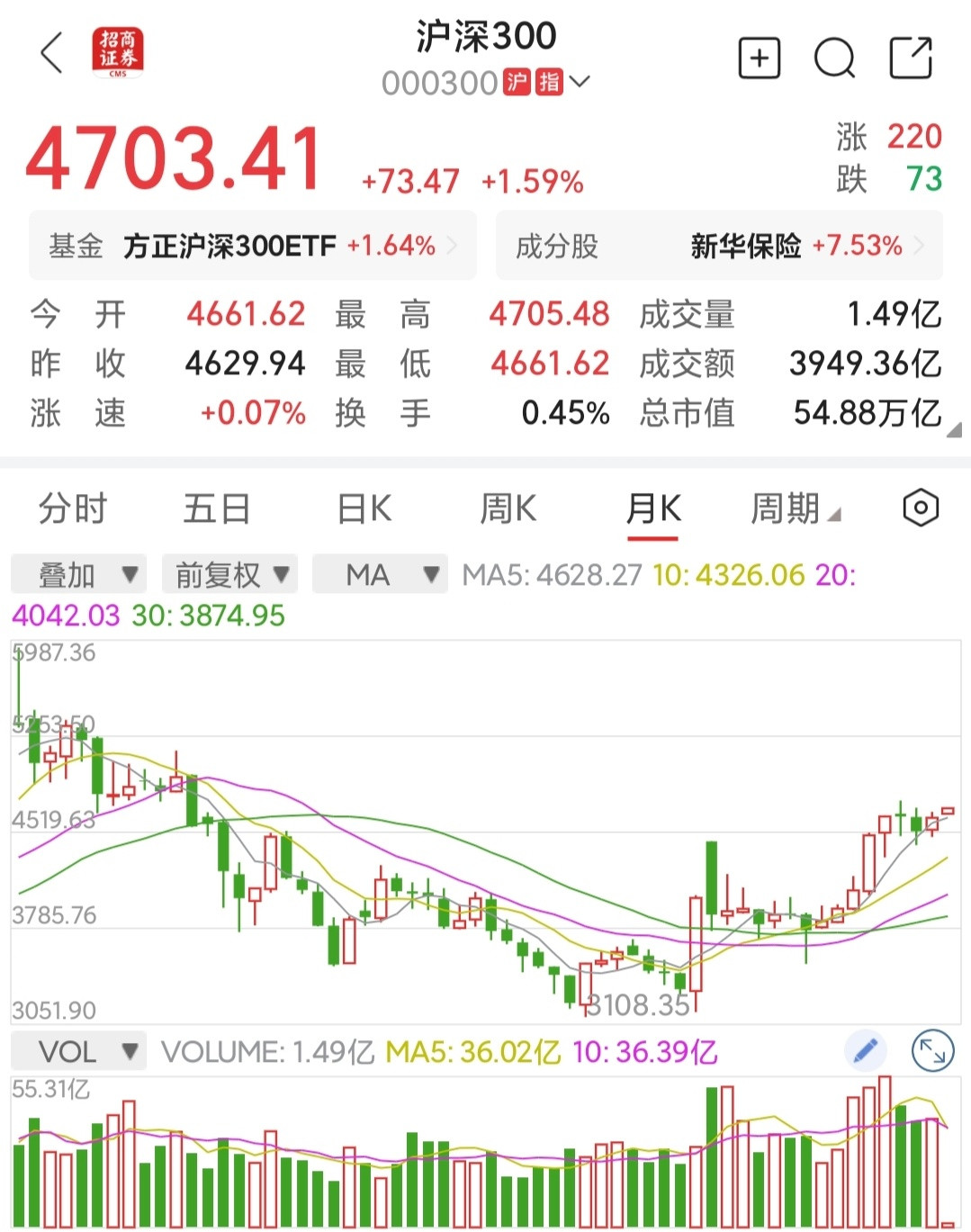Viewport: 971px width, 1232px height.
Task: Select the pencil drawing tool
Action: point(866,1050)
